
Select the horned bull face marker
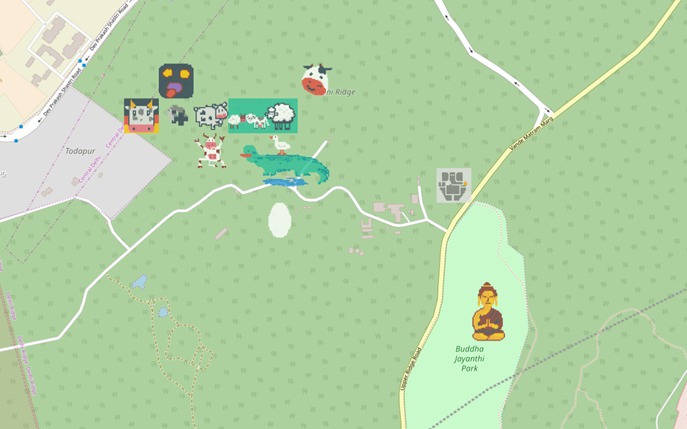[141, 116]
